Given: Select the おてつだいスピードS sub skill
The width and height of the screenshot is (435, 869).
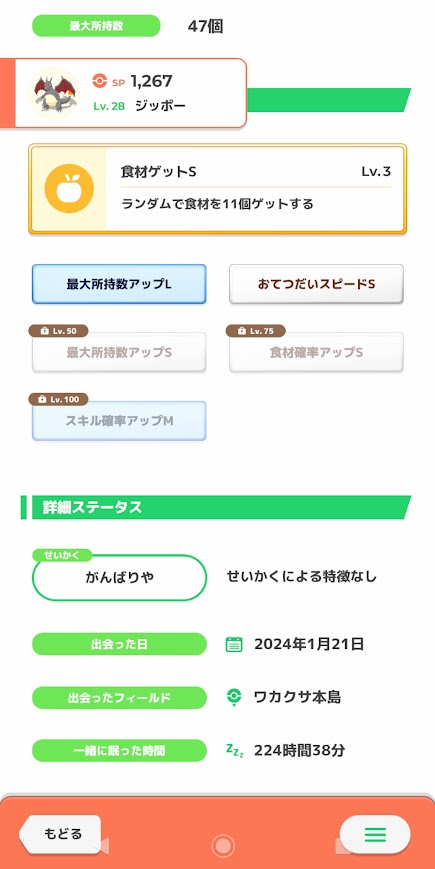Looking at the screenshot, I should (316, 284).
